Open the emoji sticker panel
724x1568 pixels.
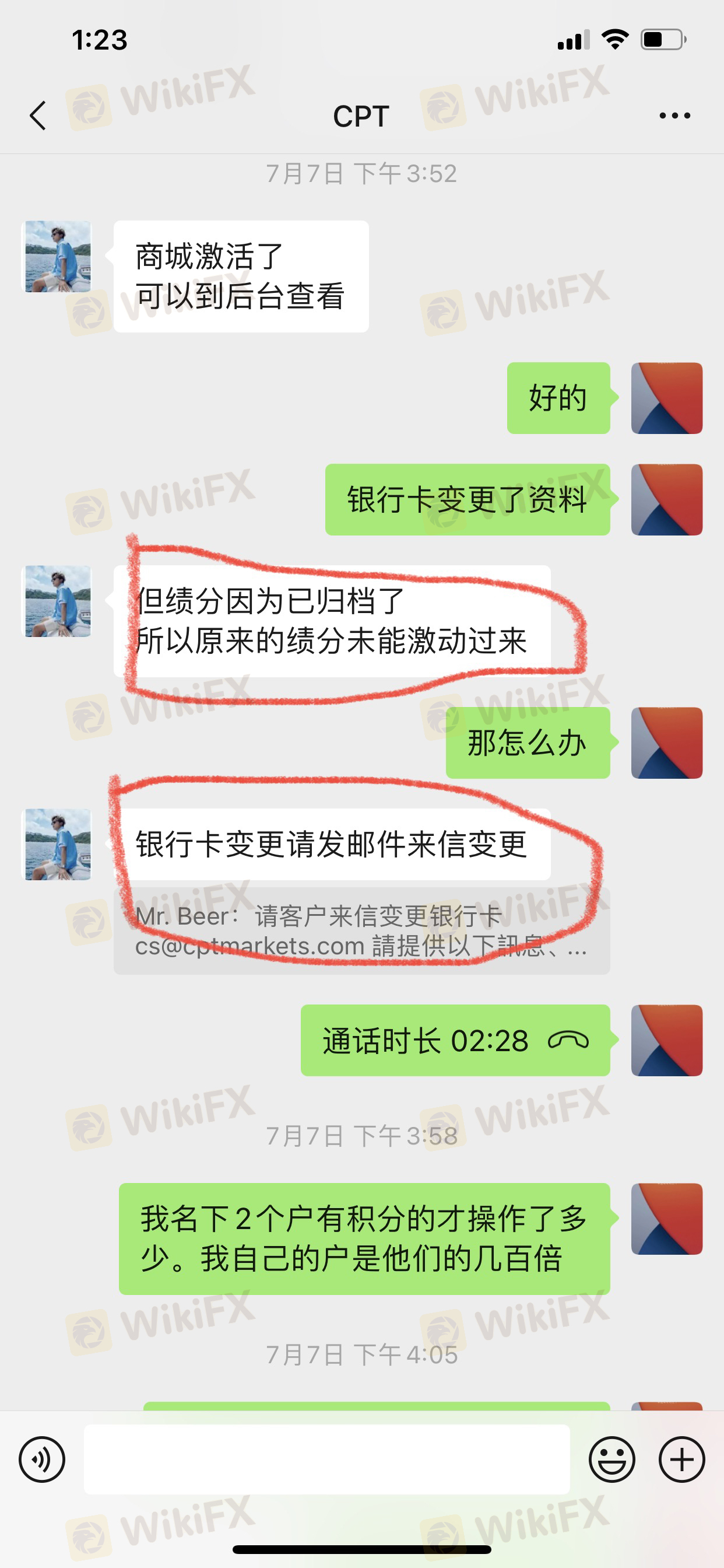611,1459
